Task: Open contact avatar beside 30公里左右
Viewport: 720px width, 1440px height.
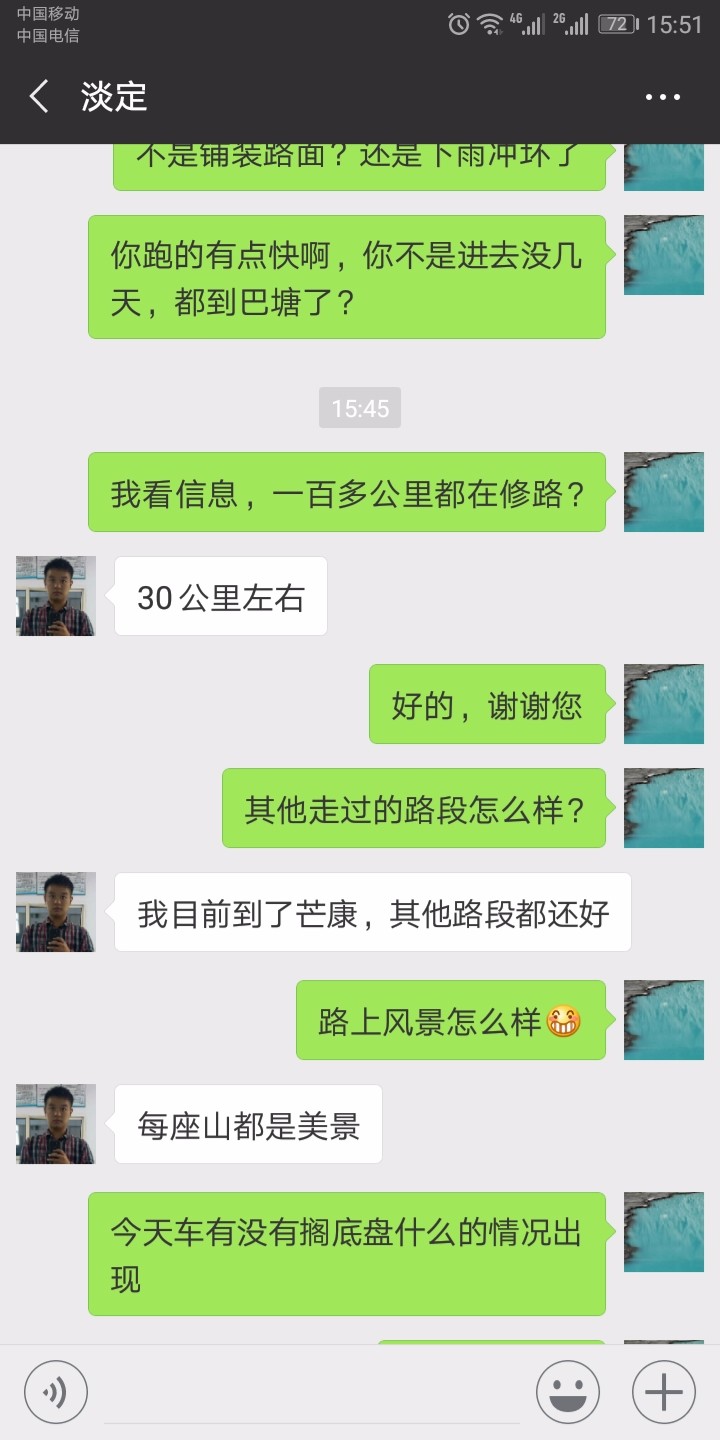Action: click(x=56, y=596)
